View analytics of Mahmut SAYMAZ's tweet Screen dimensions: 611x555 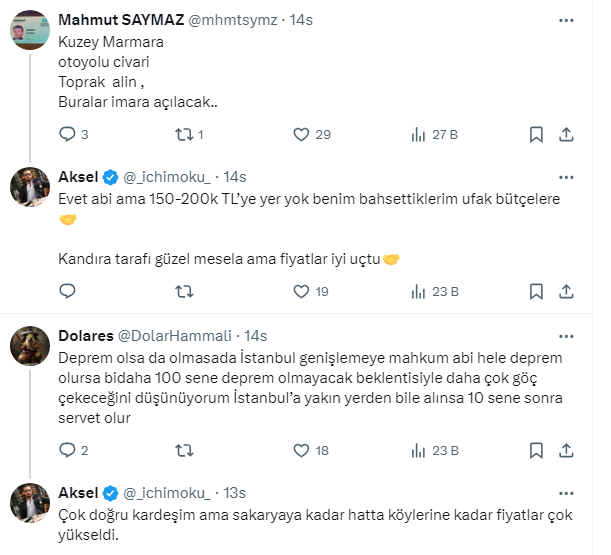click(x=420, y=133)
